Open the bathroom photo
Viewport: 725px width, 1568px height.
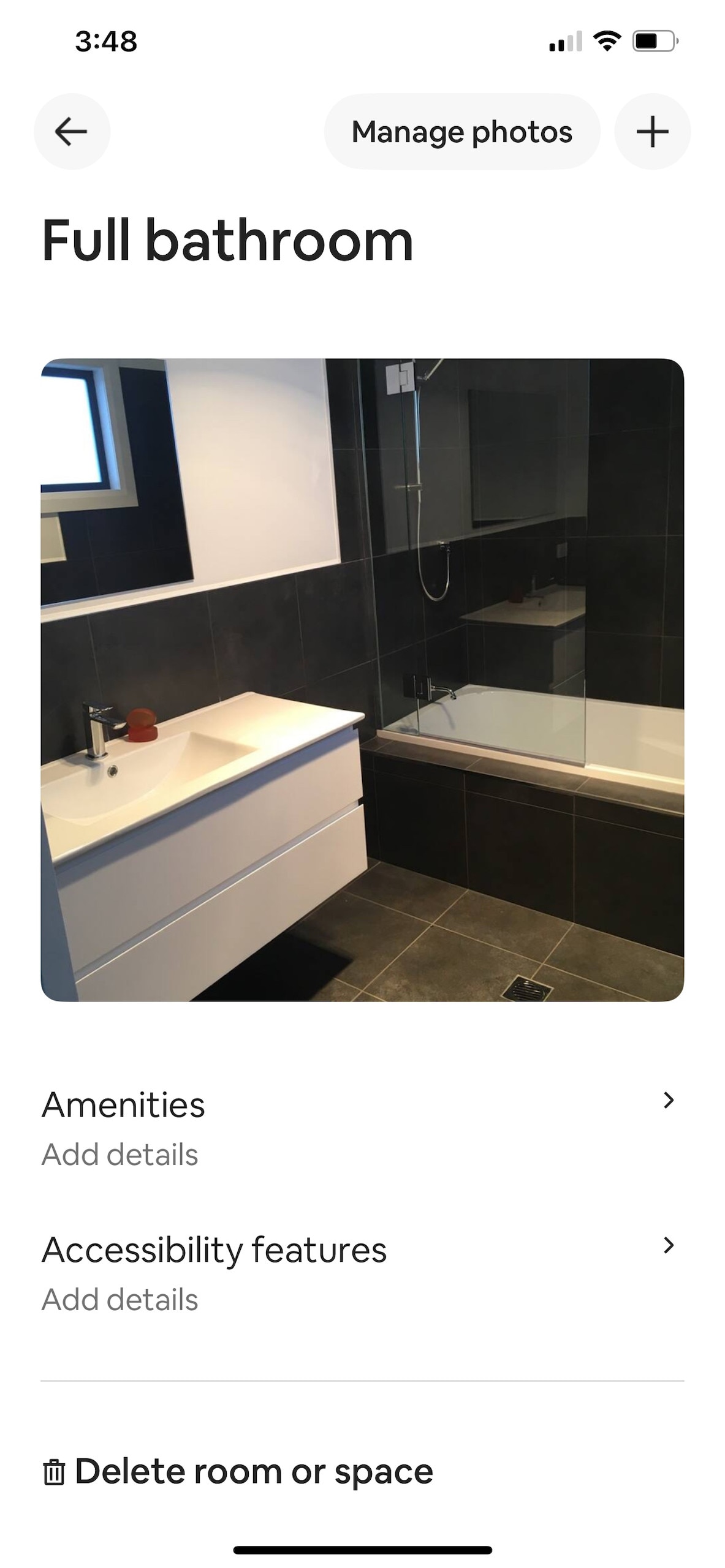tap(362, 680)
